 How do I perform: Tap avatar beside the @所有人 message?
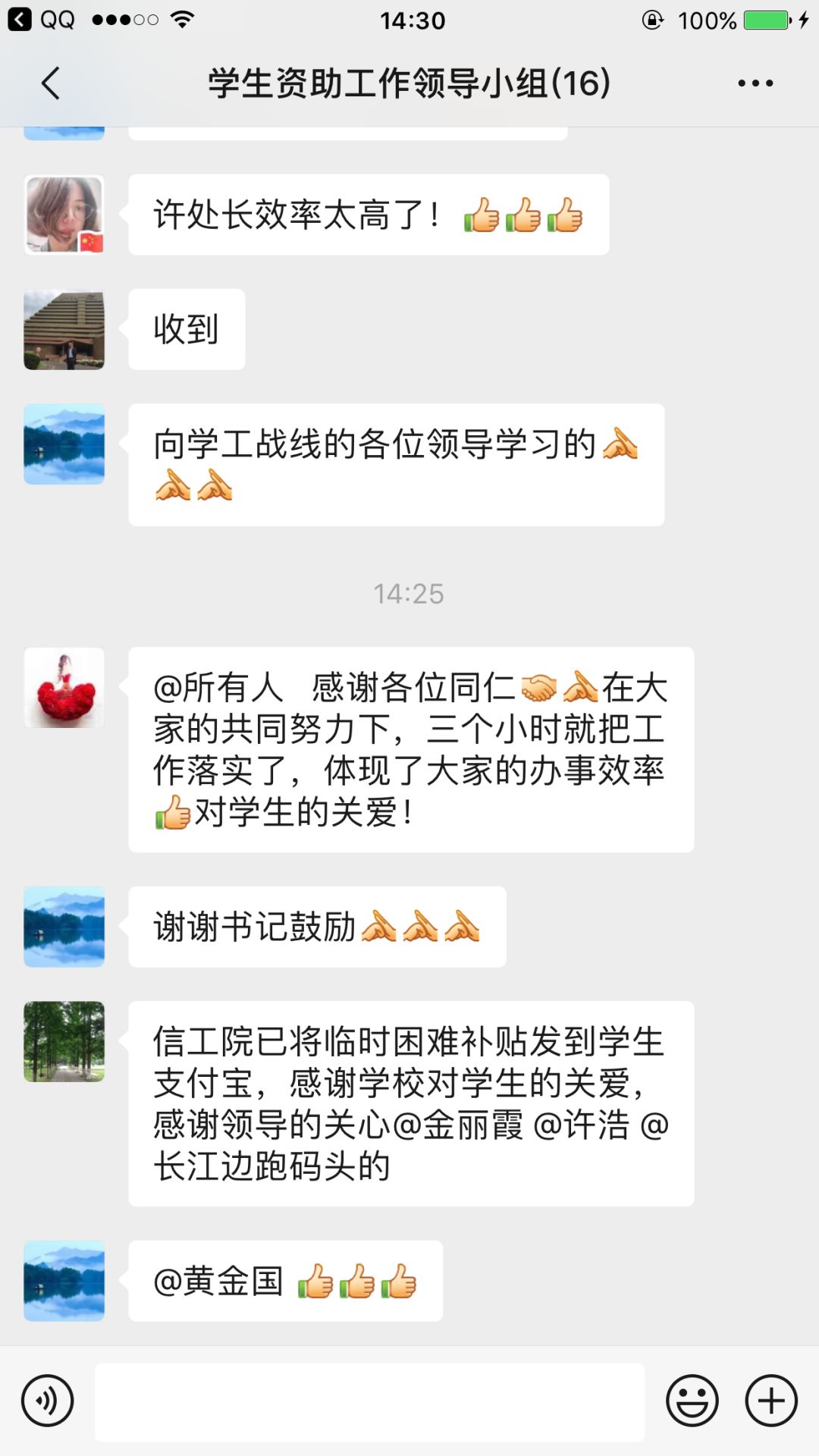tap(64, 688)
